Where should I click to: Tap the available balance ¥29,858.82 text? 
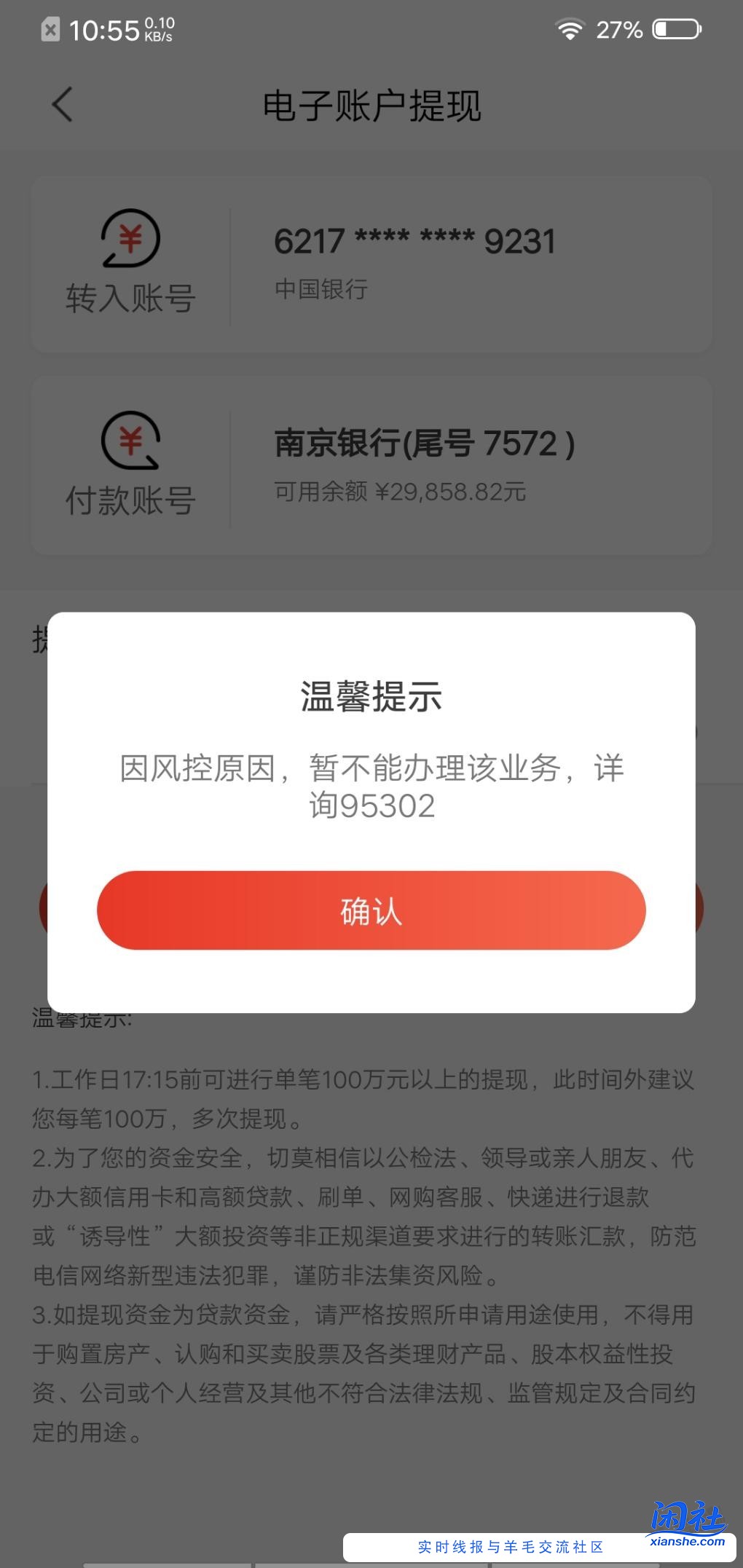point(403,492)
